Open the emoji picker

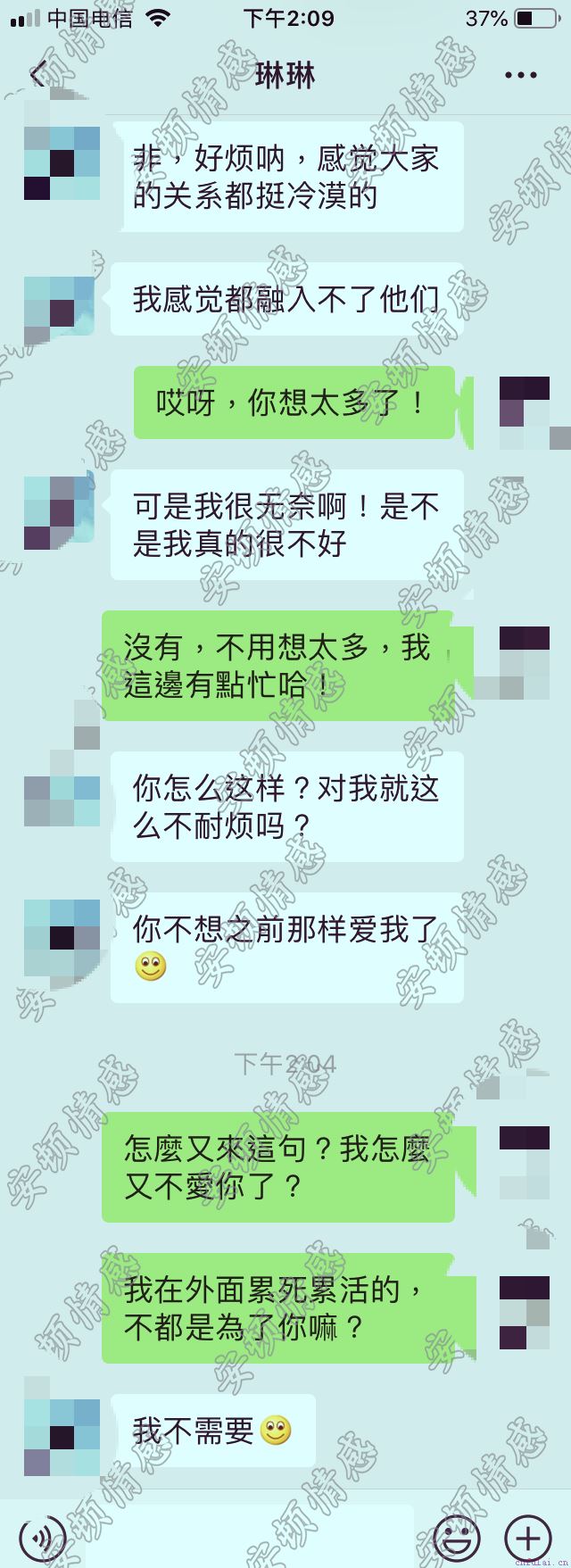457,1537
